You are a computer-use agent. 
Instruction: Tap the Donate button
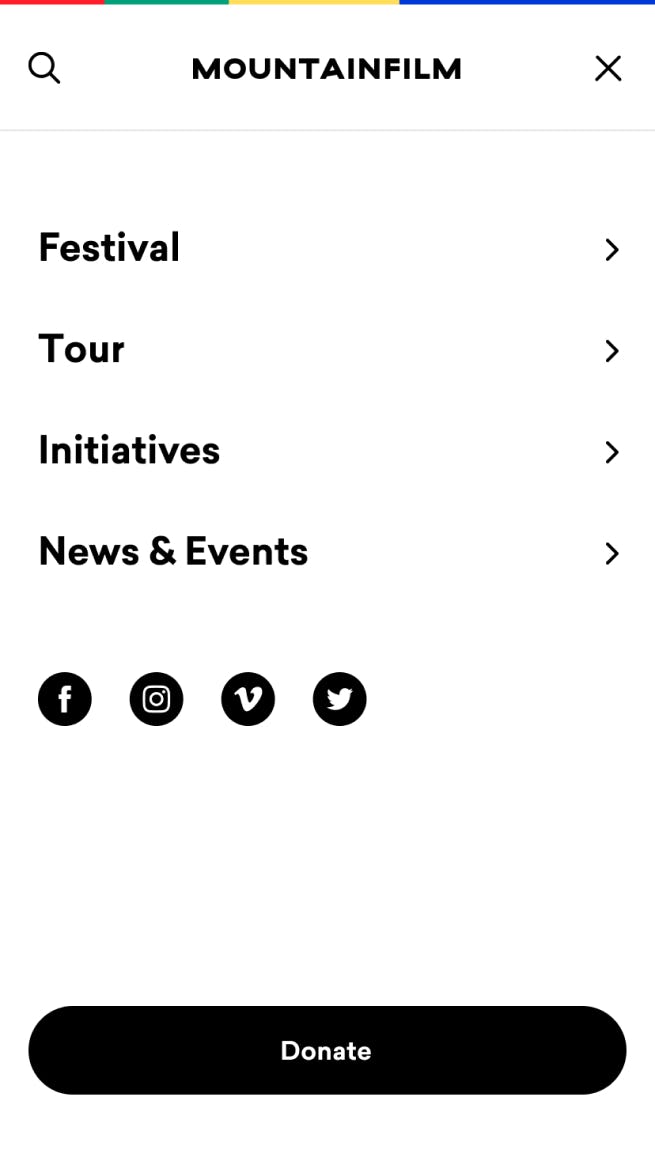pyautogui.click(x=327, y=1050)
